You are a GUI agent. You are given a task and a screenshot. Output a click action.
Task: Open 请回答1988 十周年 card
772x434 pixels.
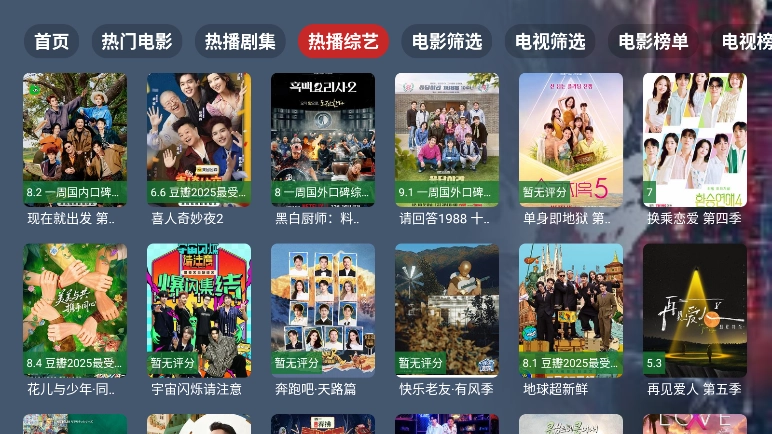[447, 139]
